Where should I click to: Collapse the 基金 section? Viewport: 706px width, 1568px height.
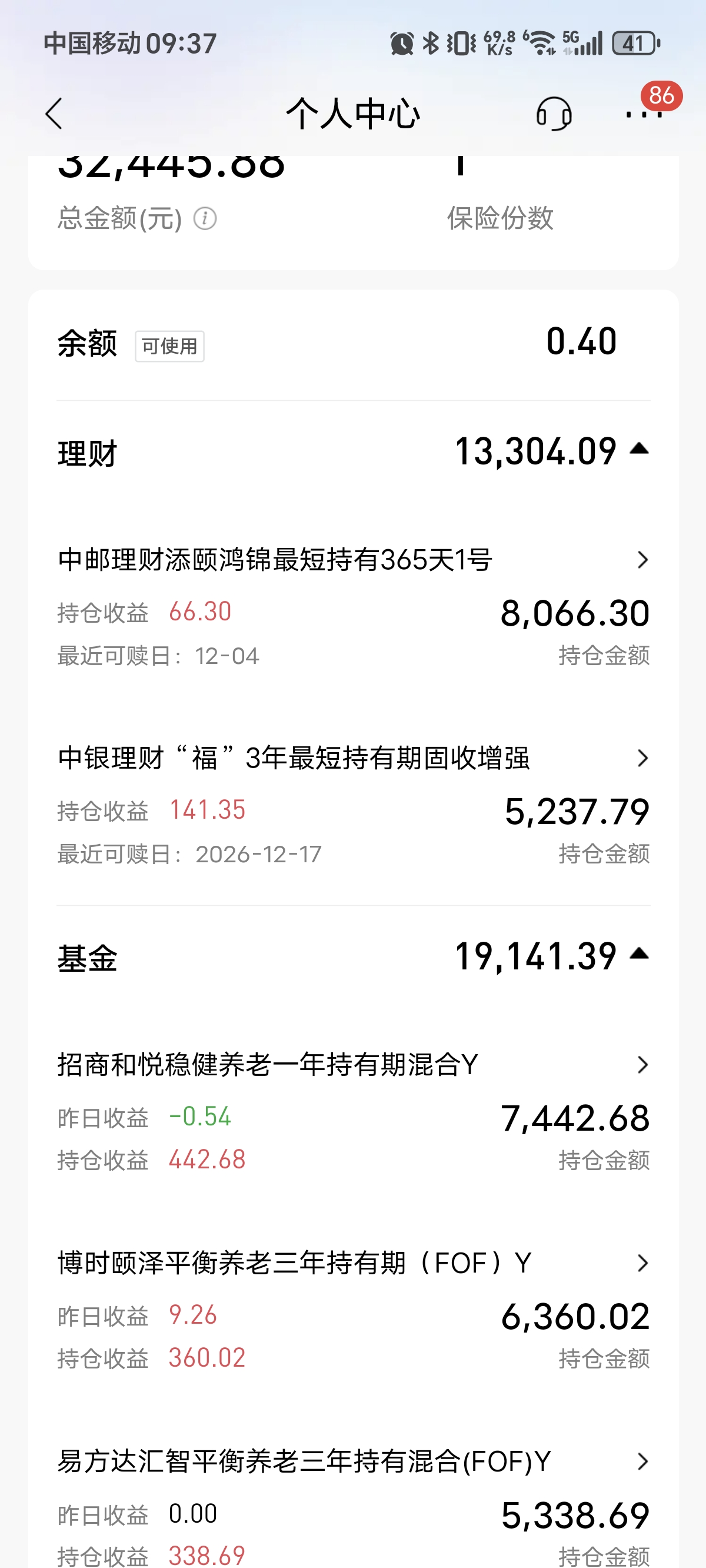click(x=639, y=955)
